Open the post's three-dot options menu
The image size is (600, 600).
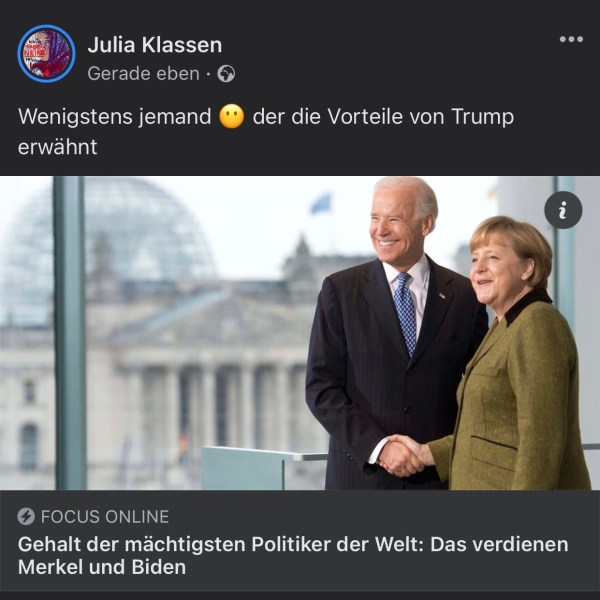(x=571, y=39)
